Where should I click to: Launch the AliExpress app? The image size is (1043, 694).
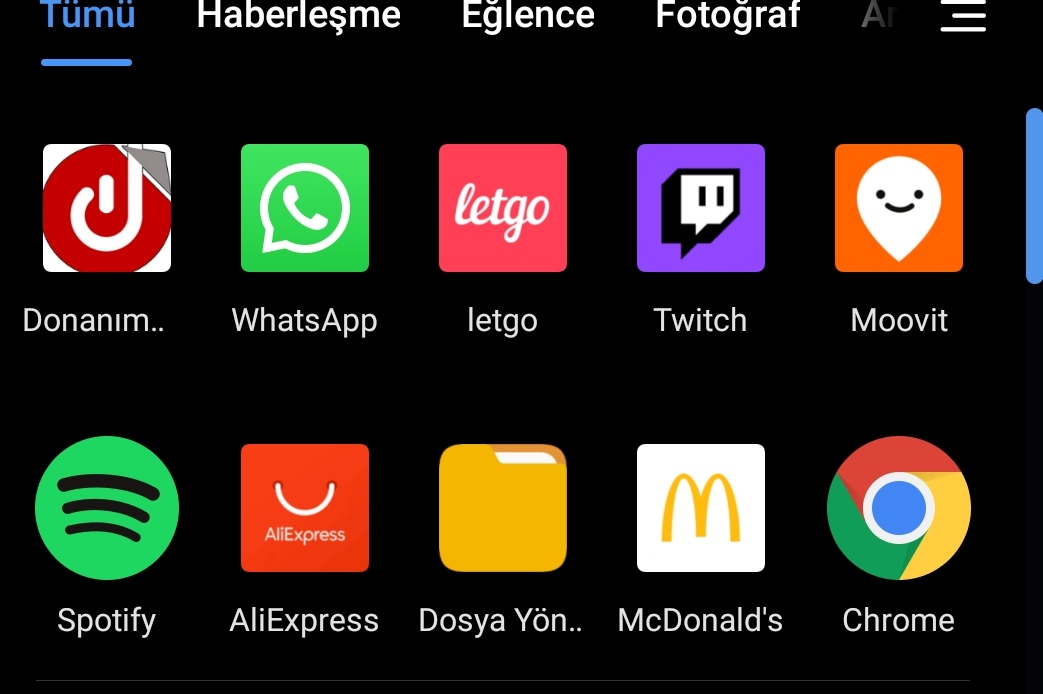305,508
